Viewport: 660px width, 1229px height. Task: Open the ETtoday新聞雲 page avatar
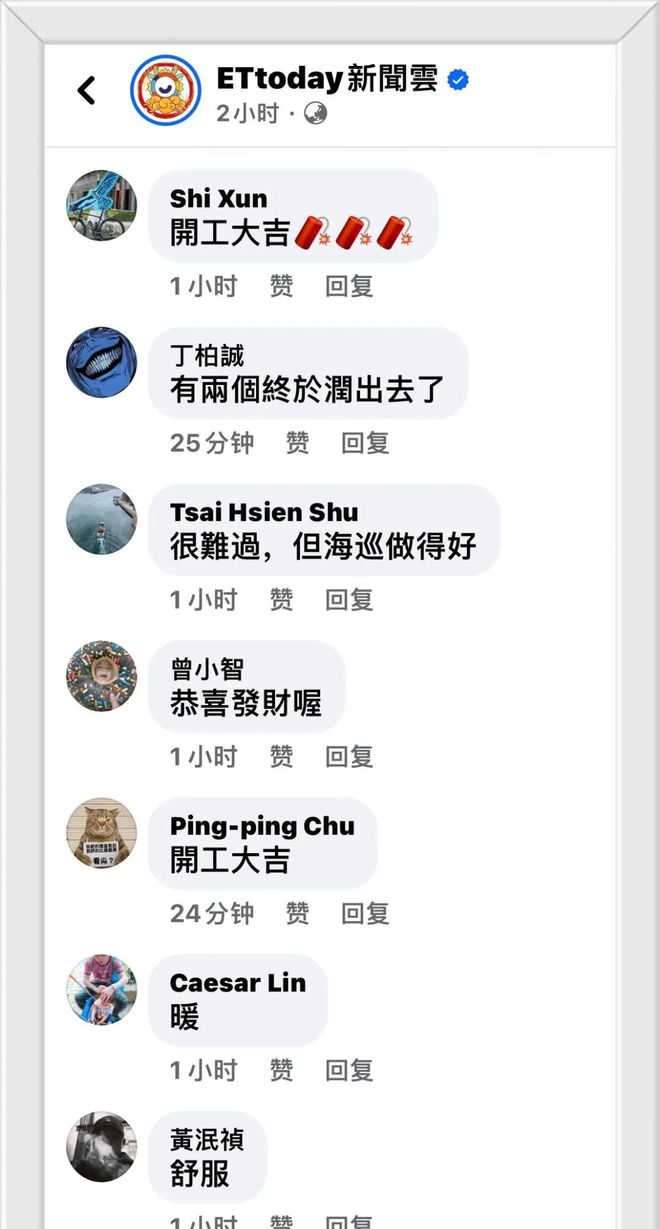165,90
